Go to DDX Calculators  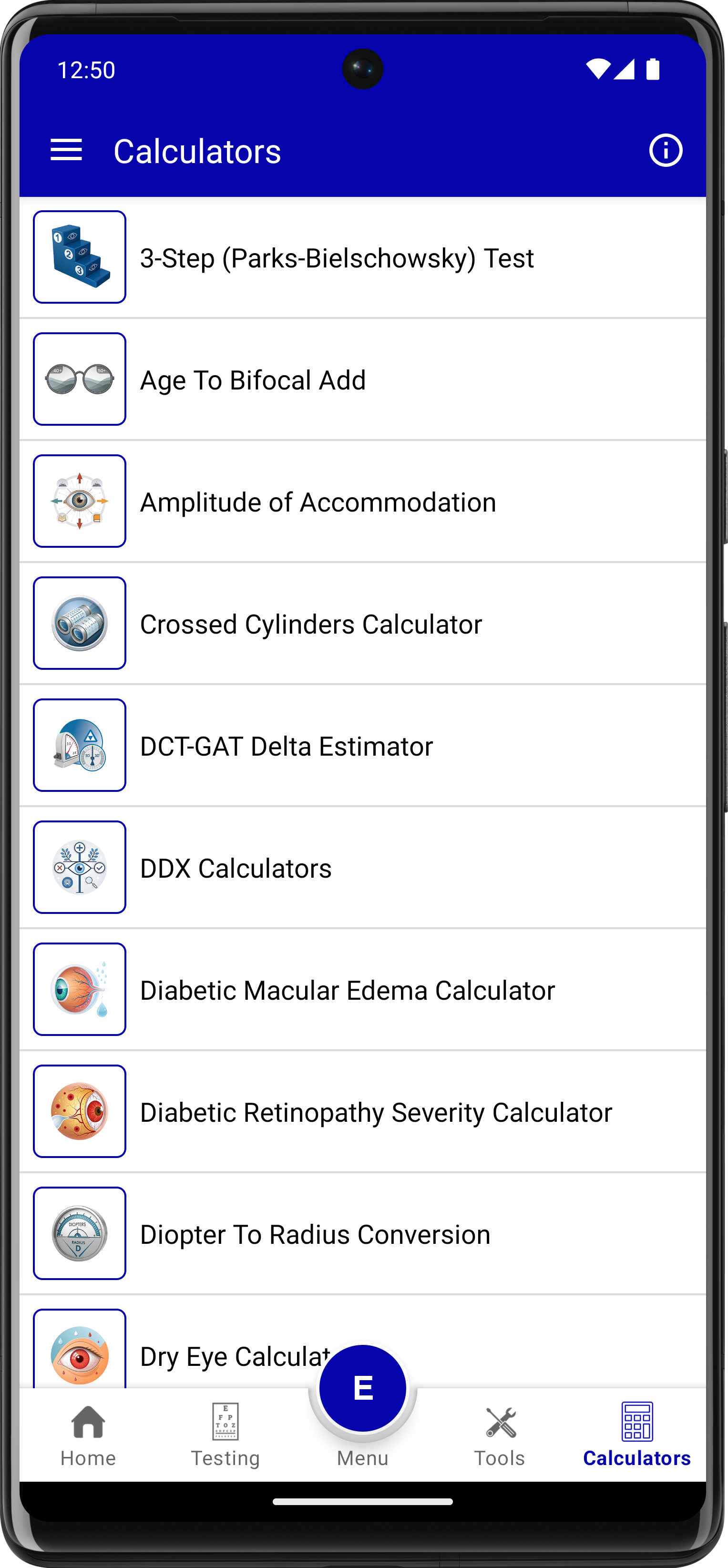[363, 867]
